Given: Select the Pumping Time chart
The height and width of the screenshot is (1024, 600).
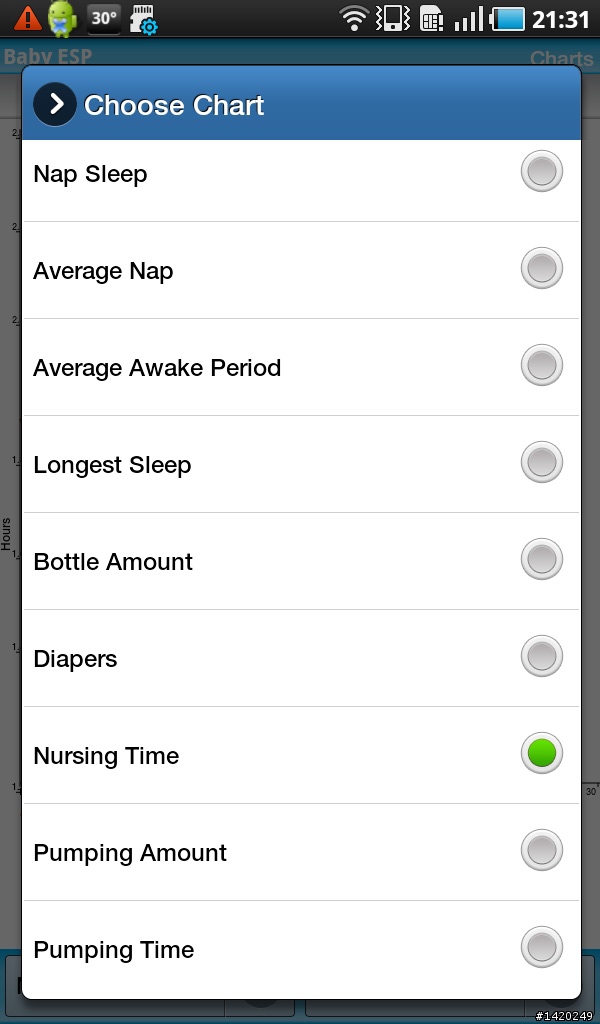Looking at the screenshot, I should pos(301,949).
